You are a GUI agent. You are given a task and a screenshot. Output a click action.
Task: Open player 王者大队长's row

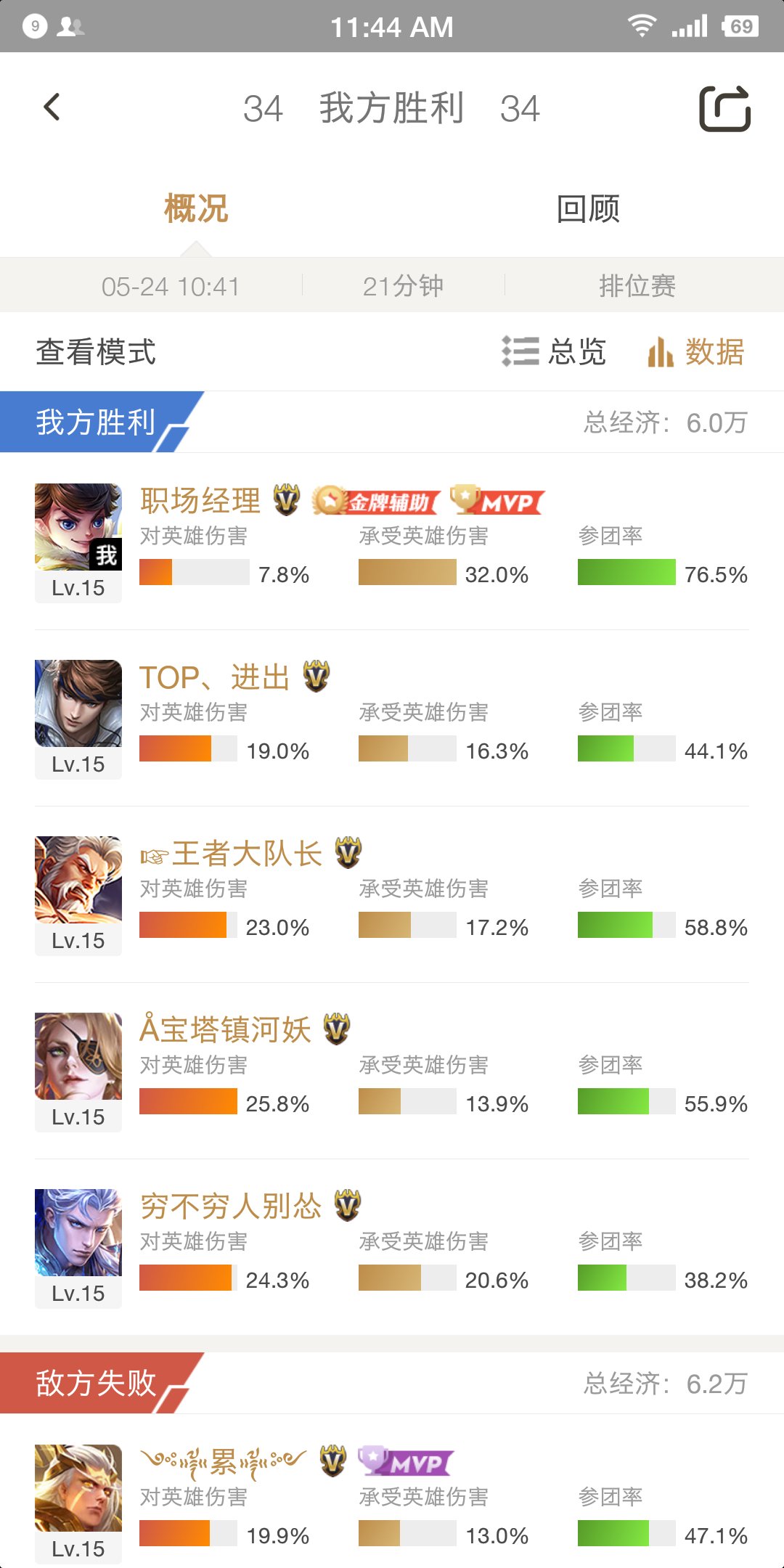tap(392, 894)
